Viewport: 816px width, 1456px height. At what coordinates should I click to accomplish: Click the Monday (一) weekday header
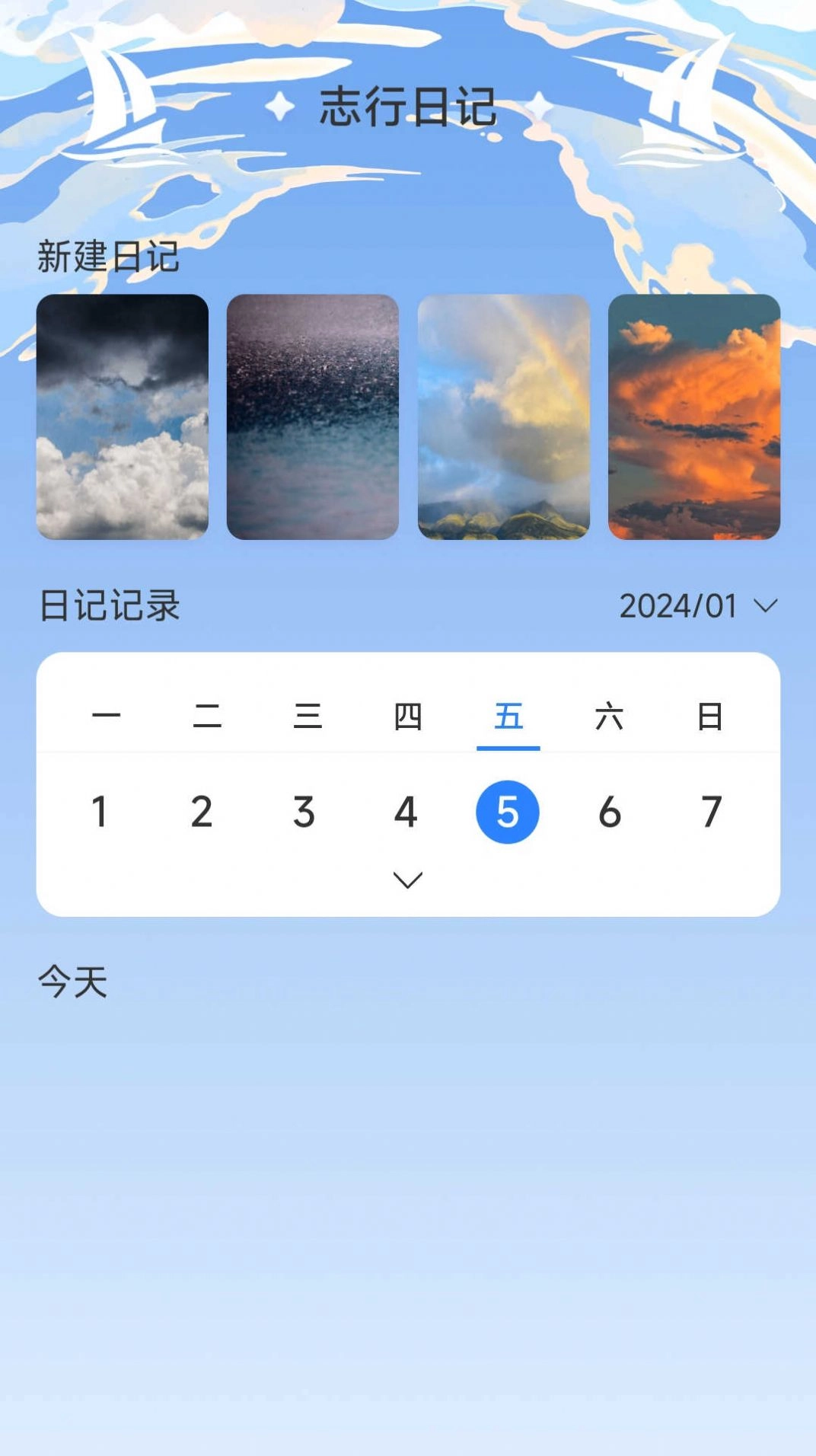click(104, 716)
